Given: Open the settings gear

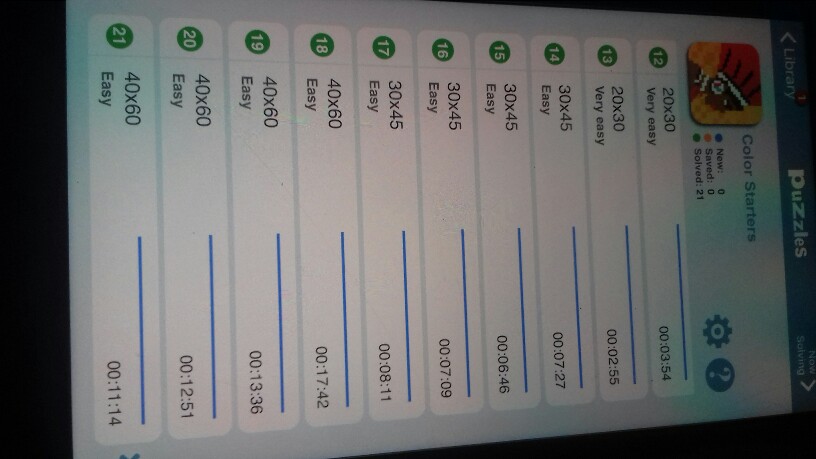Looking at the screenshot, I should pos(716,331).
